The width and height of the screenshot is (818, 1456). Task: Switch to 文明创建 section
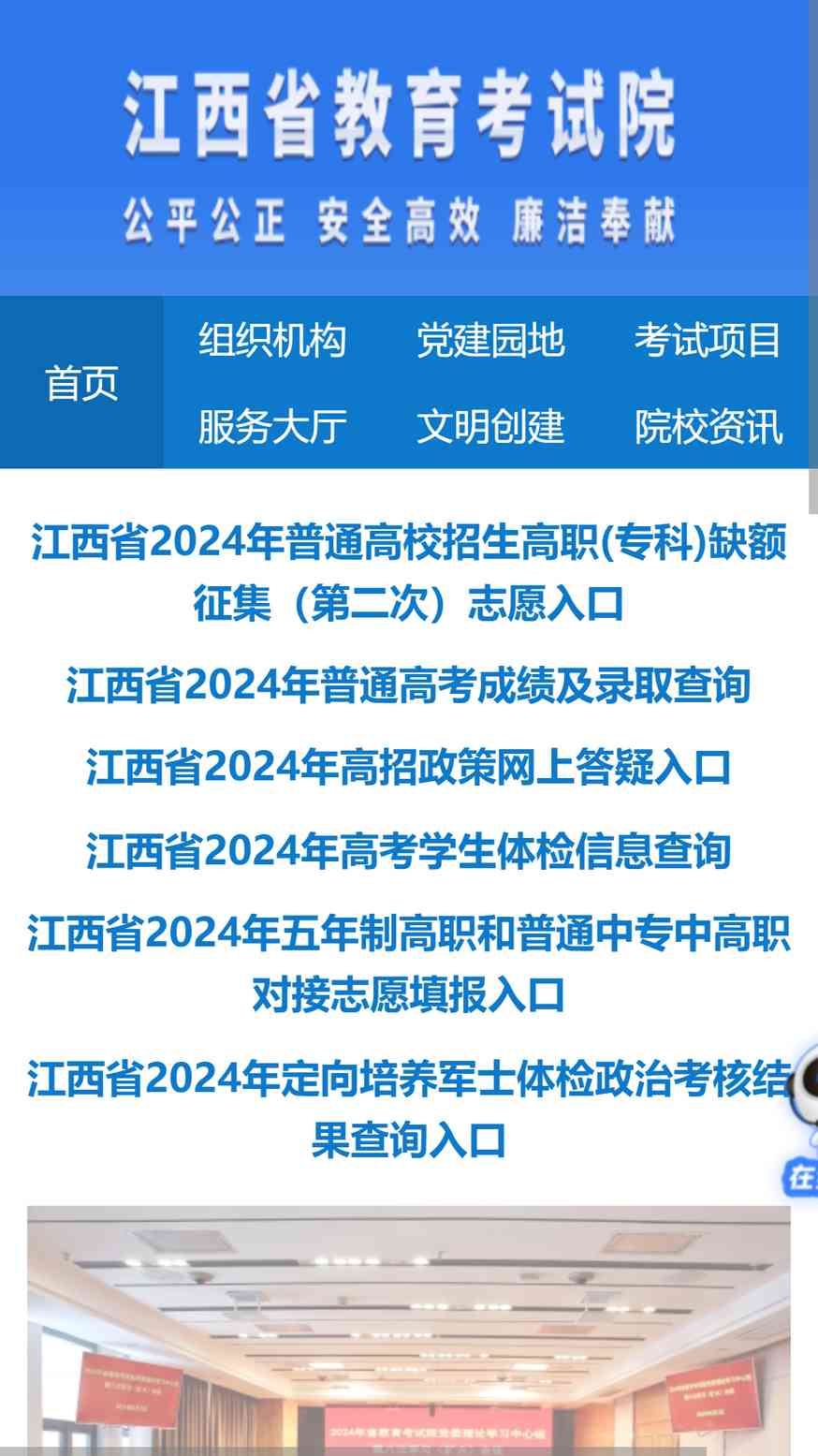coord(490,427)
